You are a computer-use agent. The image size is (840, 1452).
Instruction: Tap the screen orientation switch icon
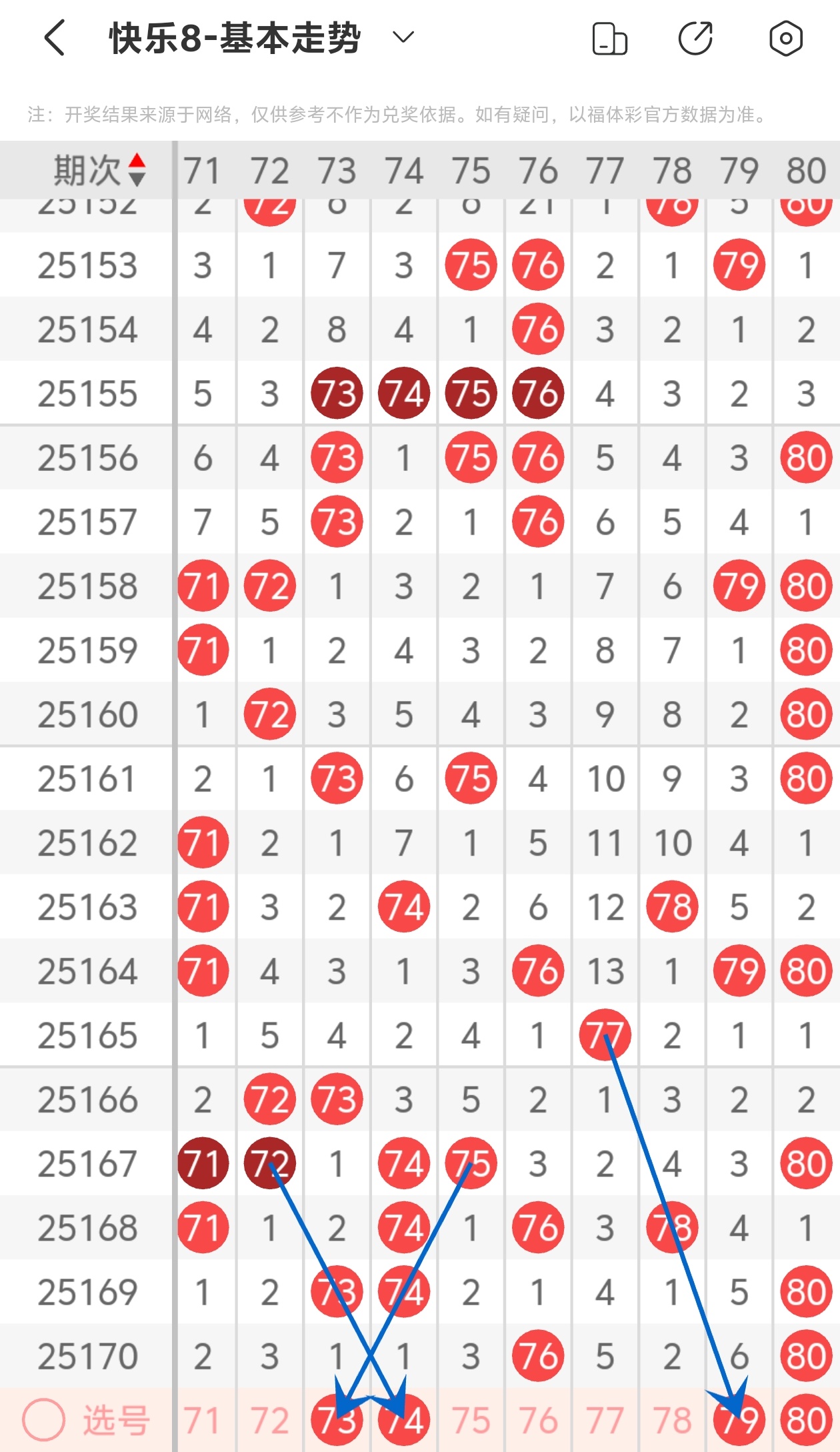pyautogui.click(x=609, y=39)
